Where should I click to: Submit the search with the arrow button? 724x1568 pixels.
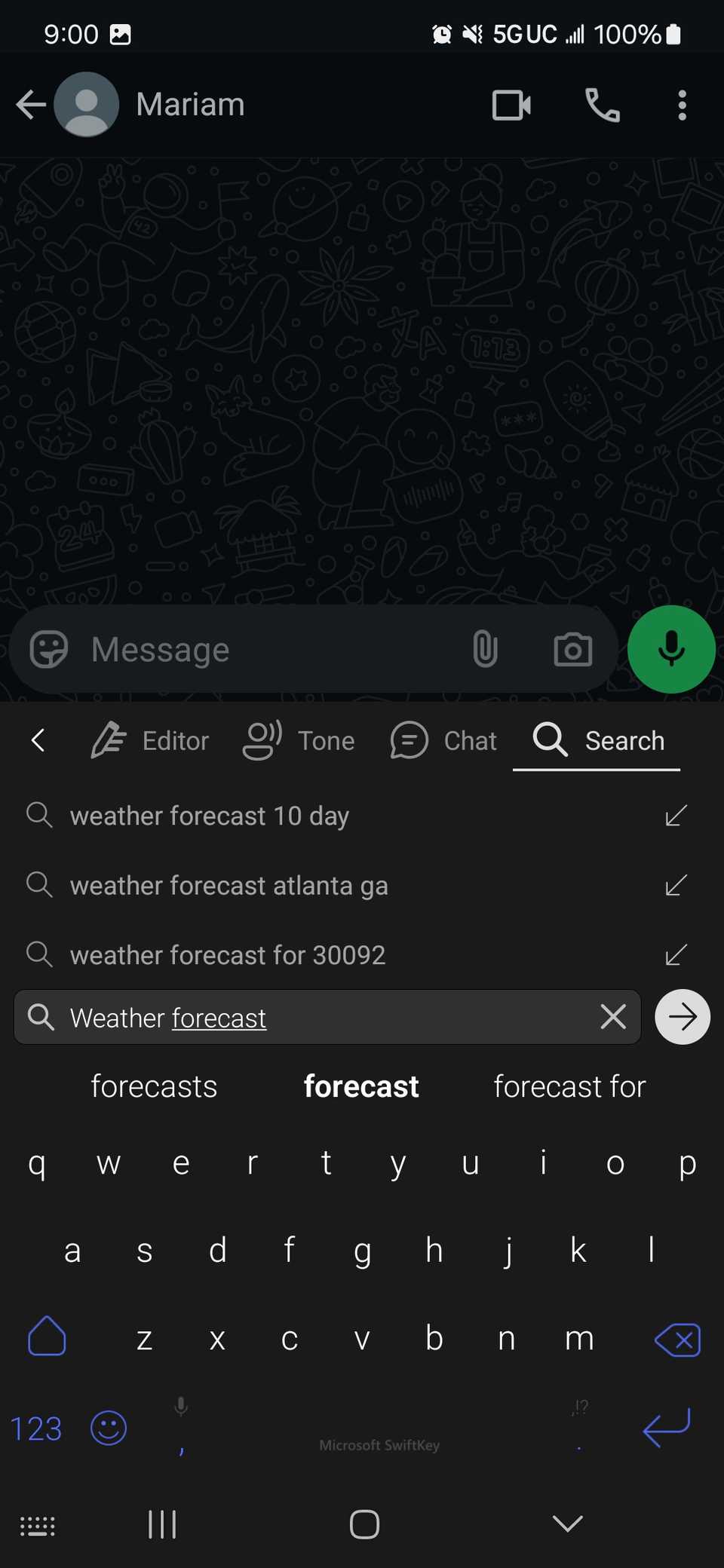click(x=681, y=1017)
